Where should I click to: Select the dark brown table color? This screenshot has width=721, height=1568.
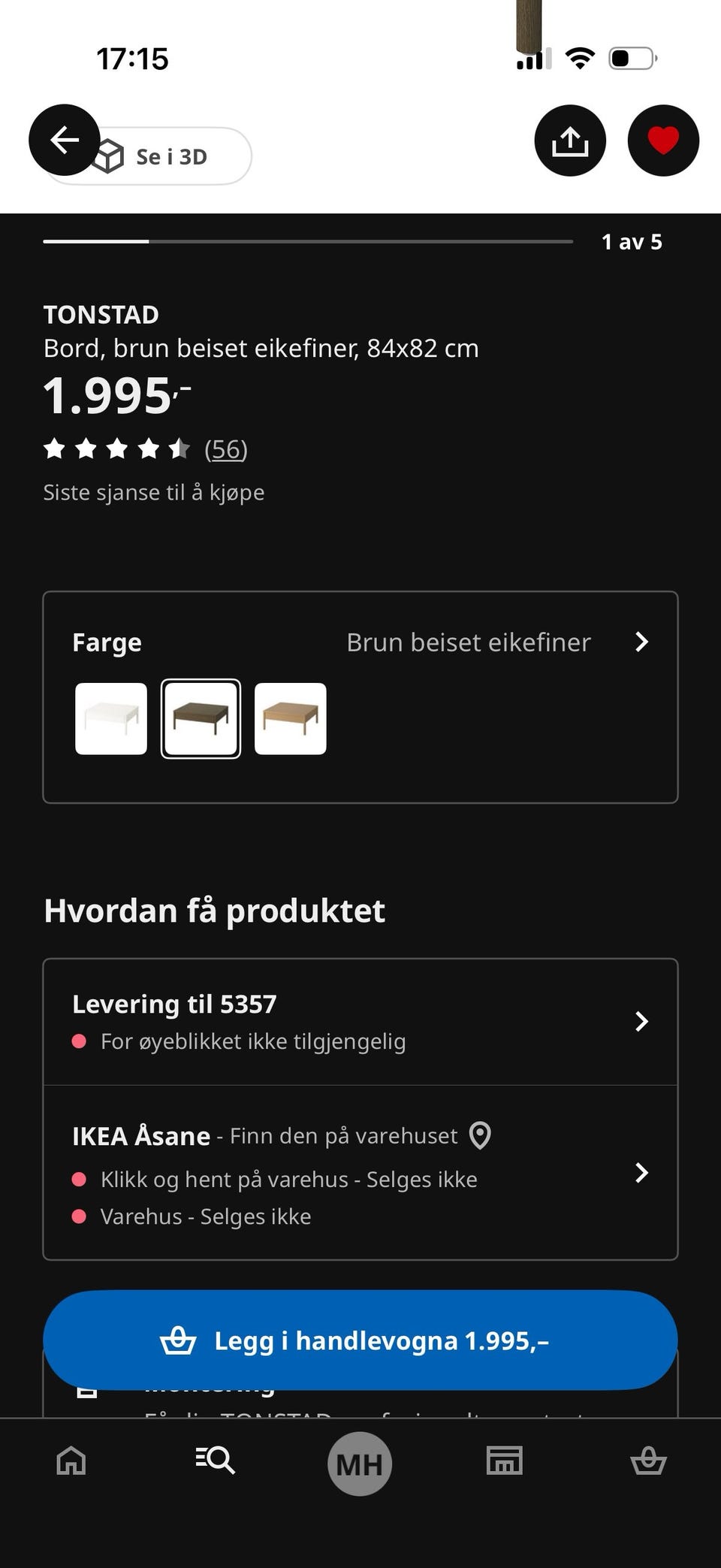[x=201, y=718]
